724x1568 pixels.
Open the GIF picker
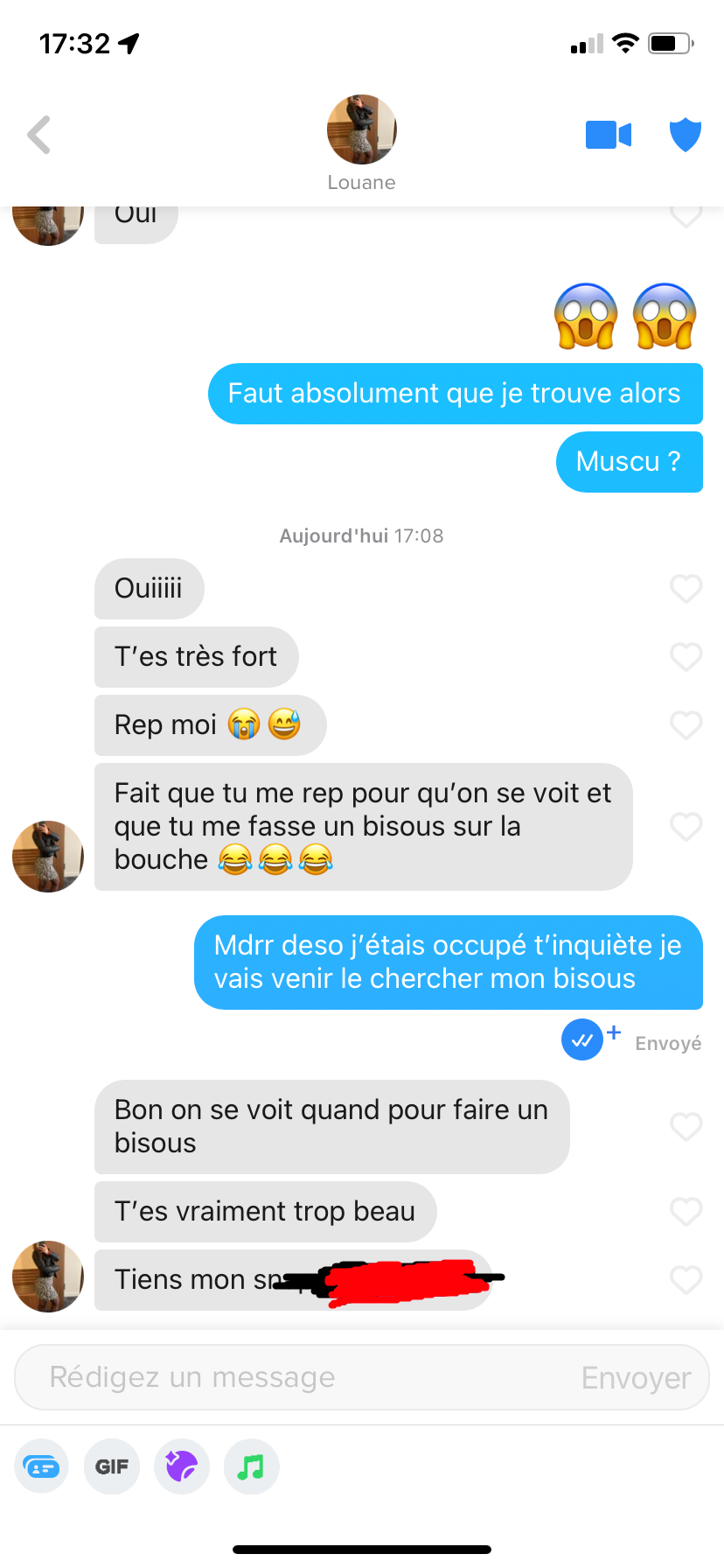[112, 1466]
